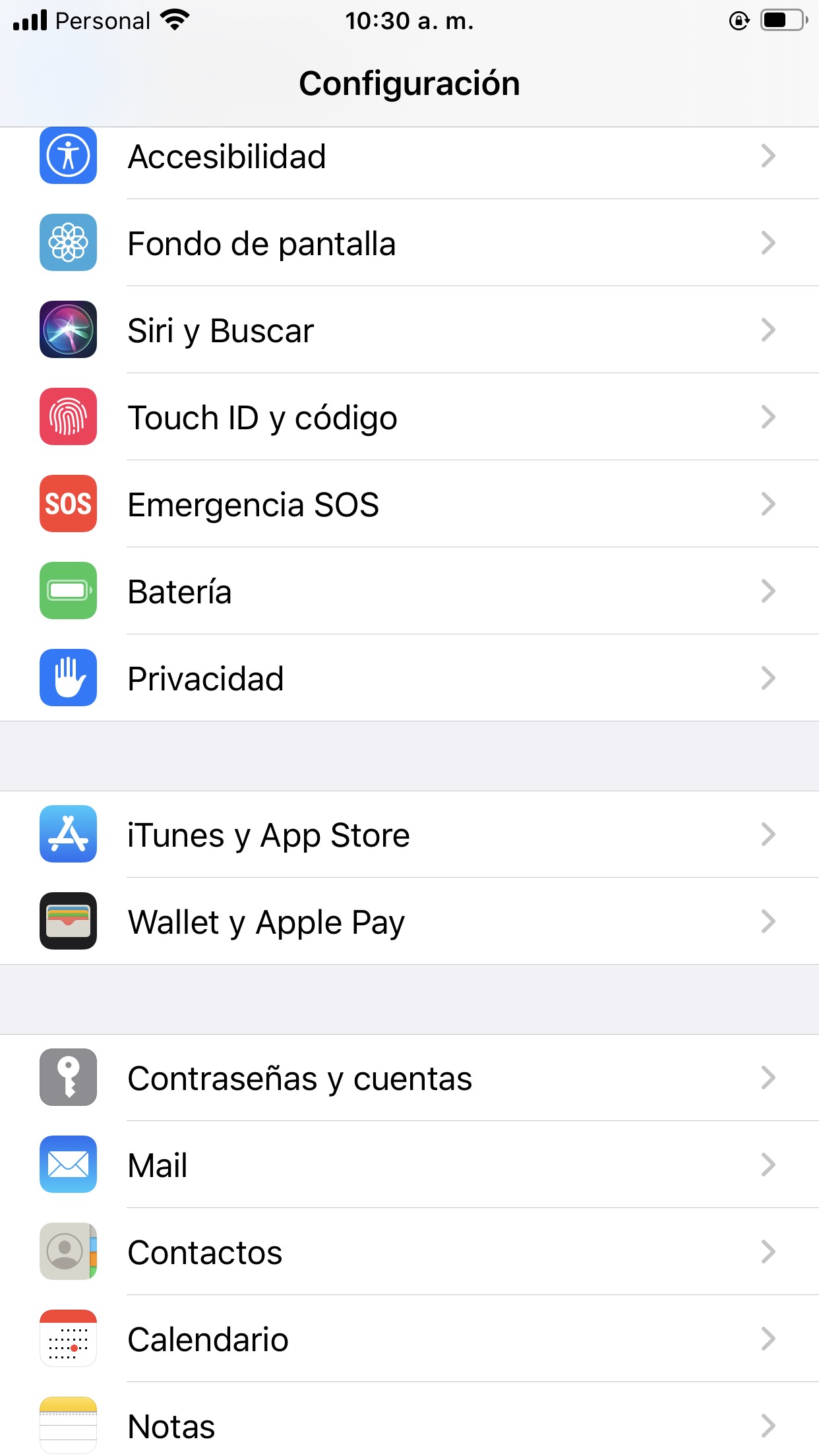View Batería settings
Image resolution: width=819 pixels, height=1456 pixels.
[409, 591]
